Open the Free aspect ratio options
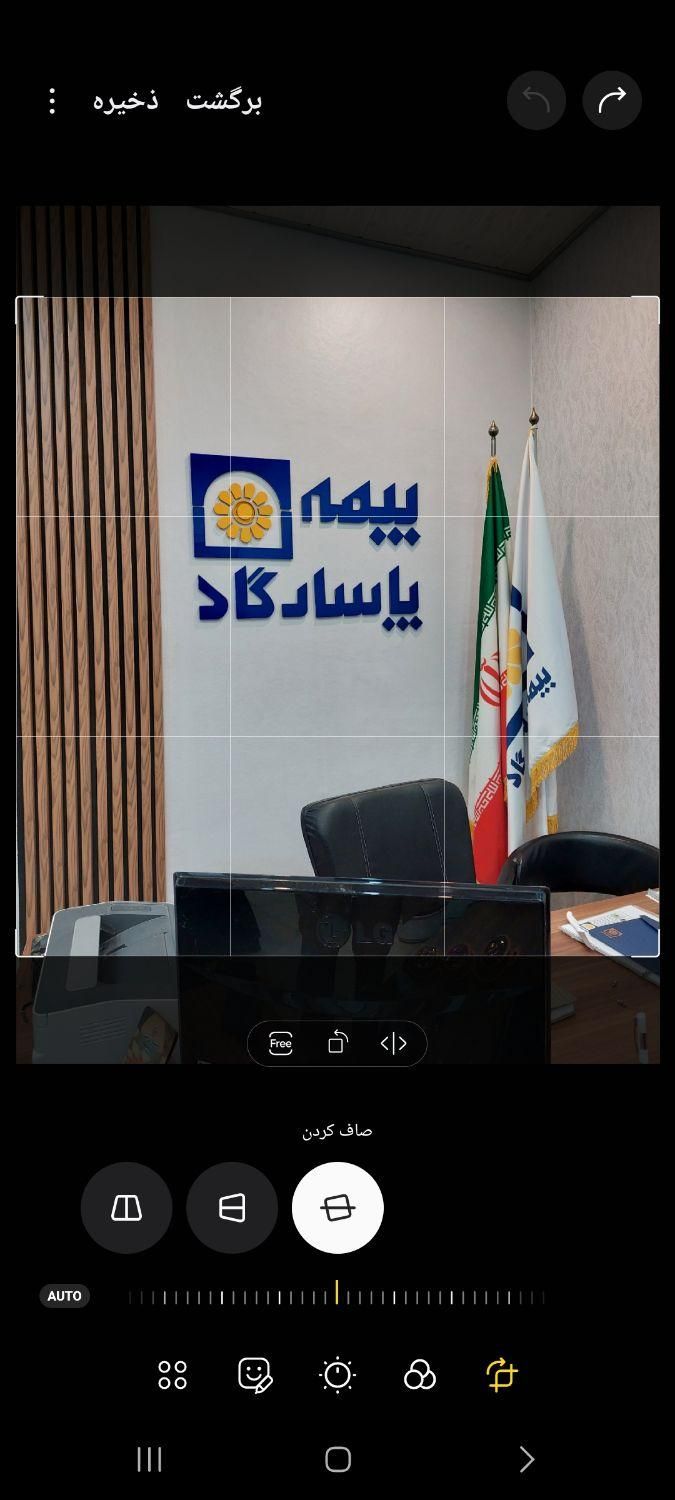Screen dimensions: 675x1500 281,1044
